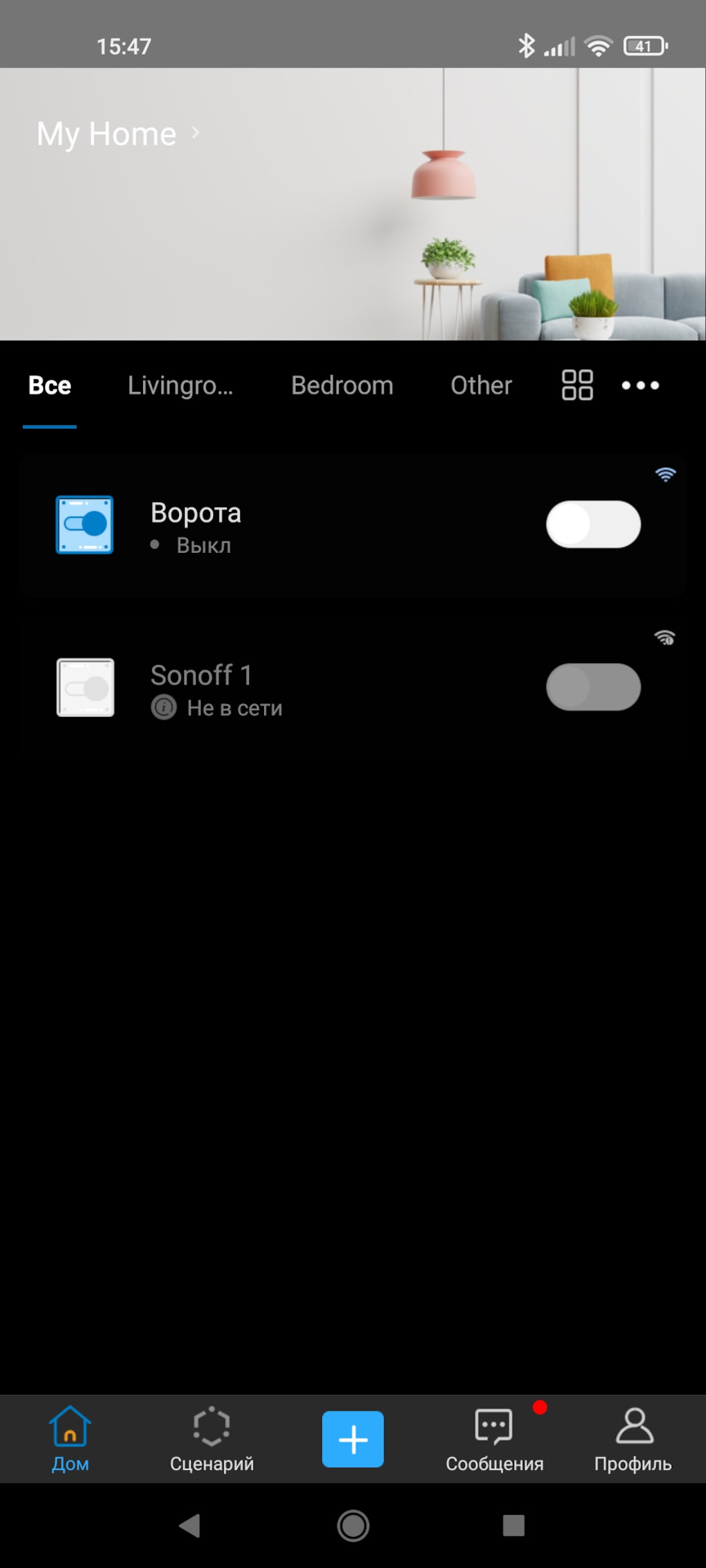706x1568 pixels.
Task: Open the Сценарий tab
Action: click(212, 1440)
